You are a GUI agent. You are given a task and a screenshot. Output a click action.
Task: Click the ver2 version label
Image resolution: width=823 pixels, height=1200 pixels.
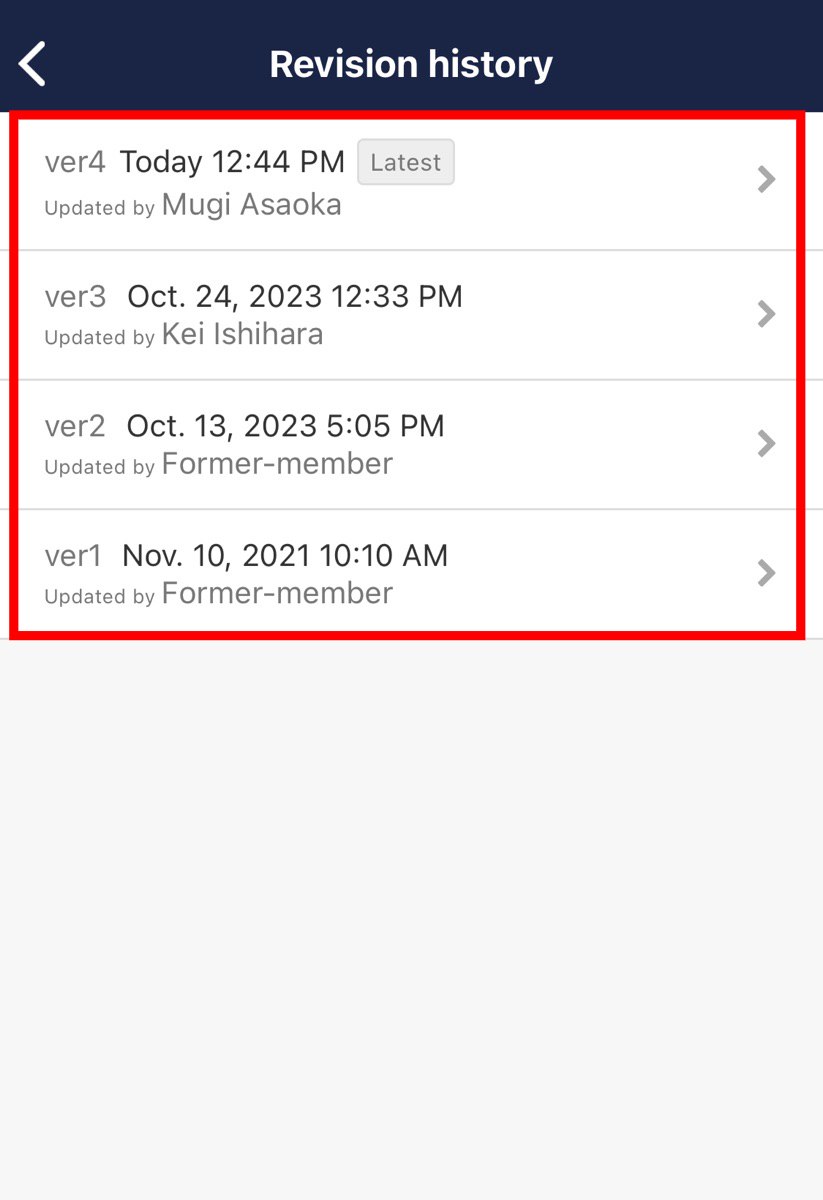(74, 426)
